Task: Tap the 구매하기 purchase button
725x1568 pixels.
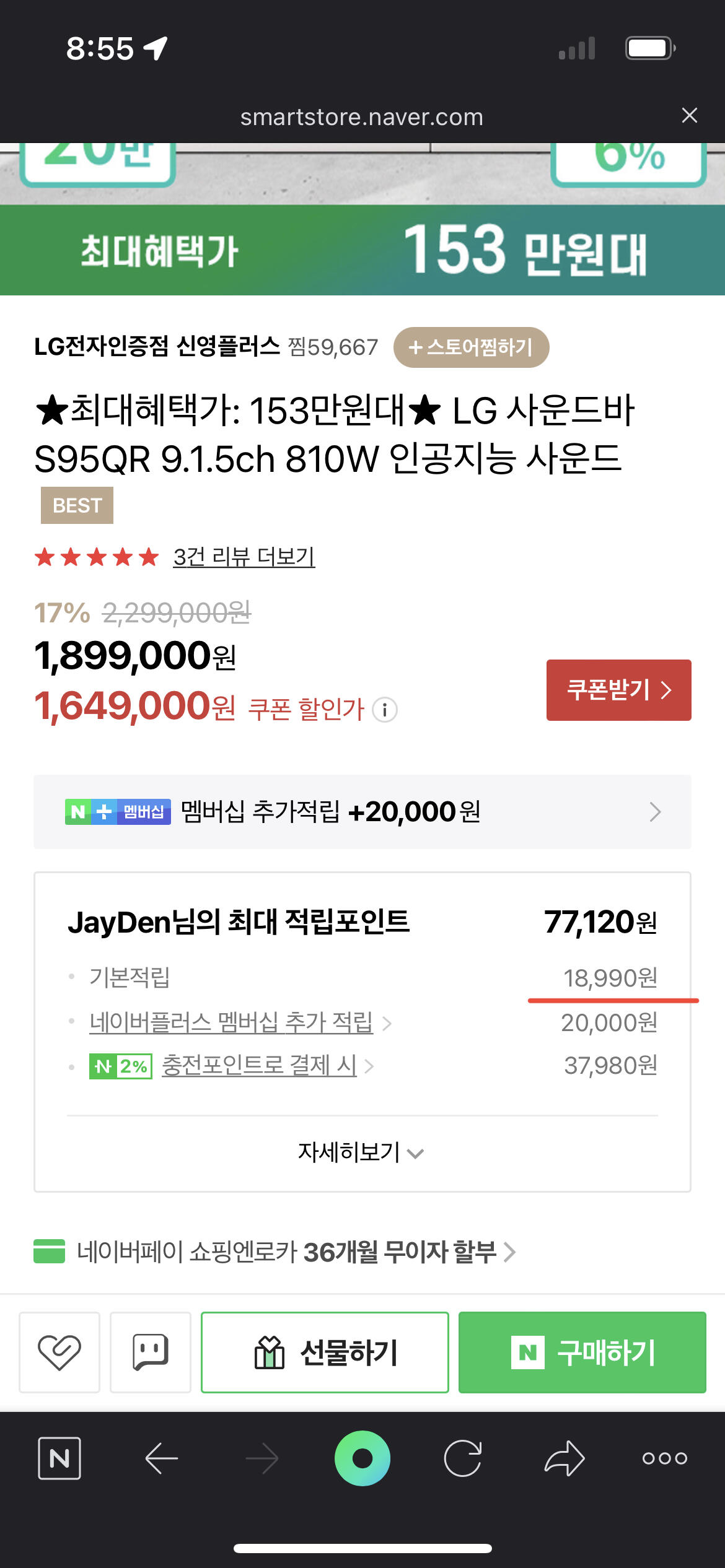Action: (x=582, y=1352)
